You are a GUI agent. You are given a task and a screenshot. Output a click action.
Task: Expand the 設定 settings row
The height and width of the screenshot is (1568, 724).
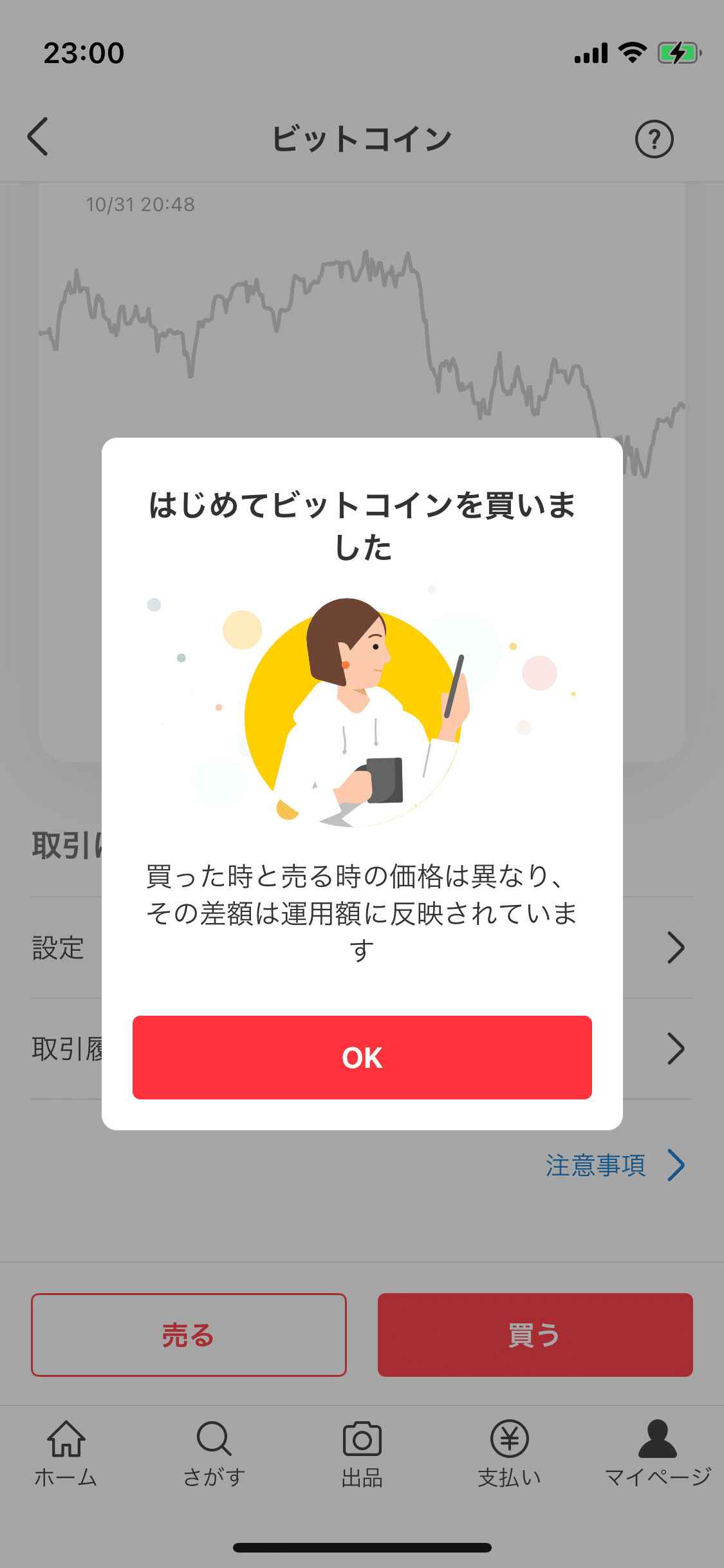pyautogui.click(x=677, y=946)
